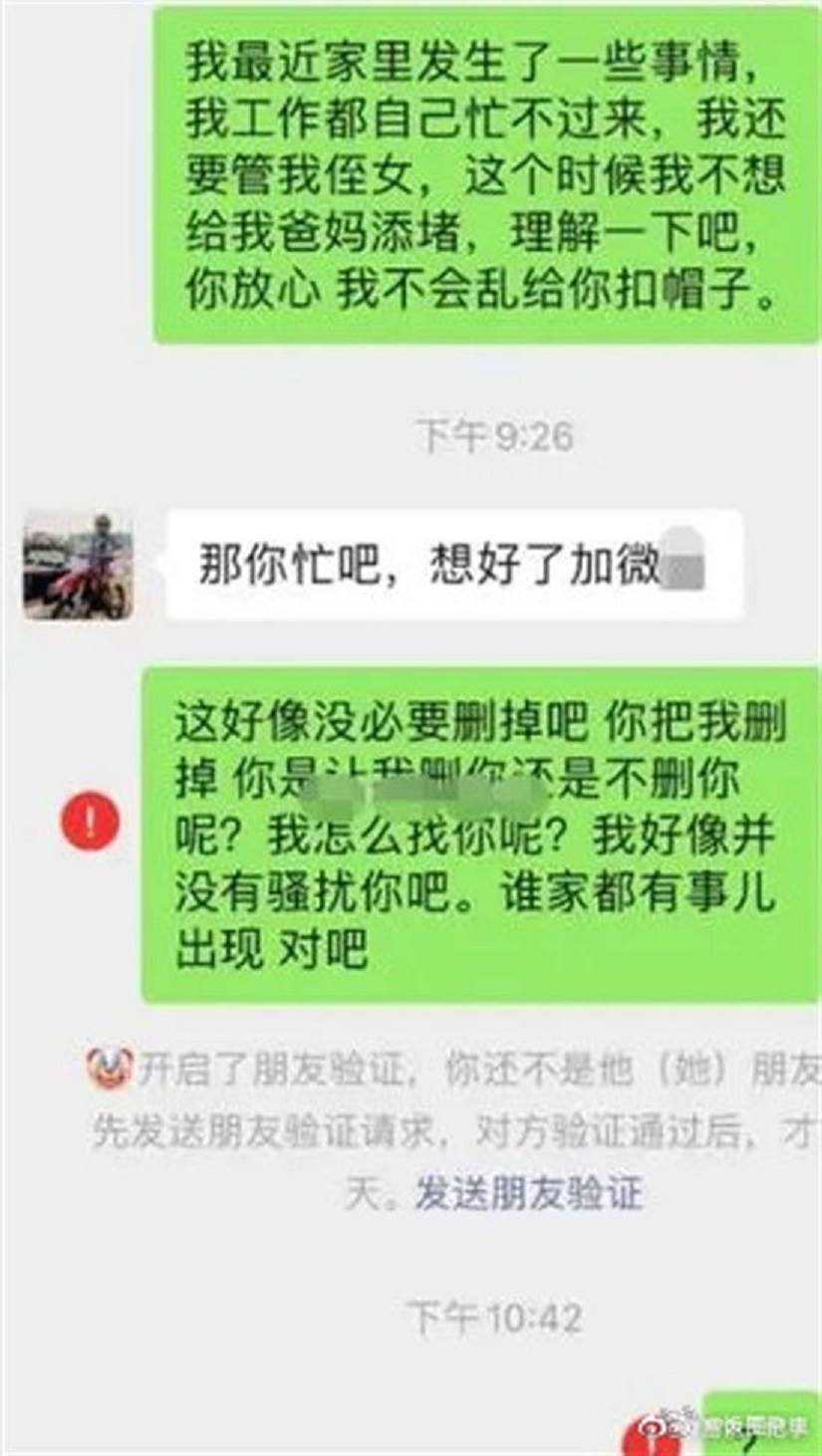Image resolution: width=822 pixels, height=1456 pixels.
Task: Tap 发送朋友验证 link
Action: tap(528, 1192)
